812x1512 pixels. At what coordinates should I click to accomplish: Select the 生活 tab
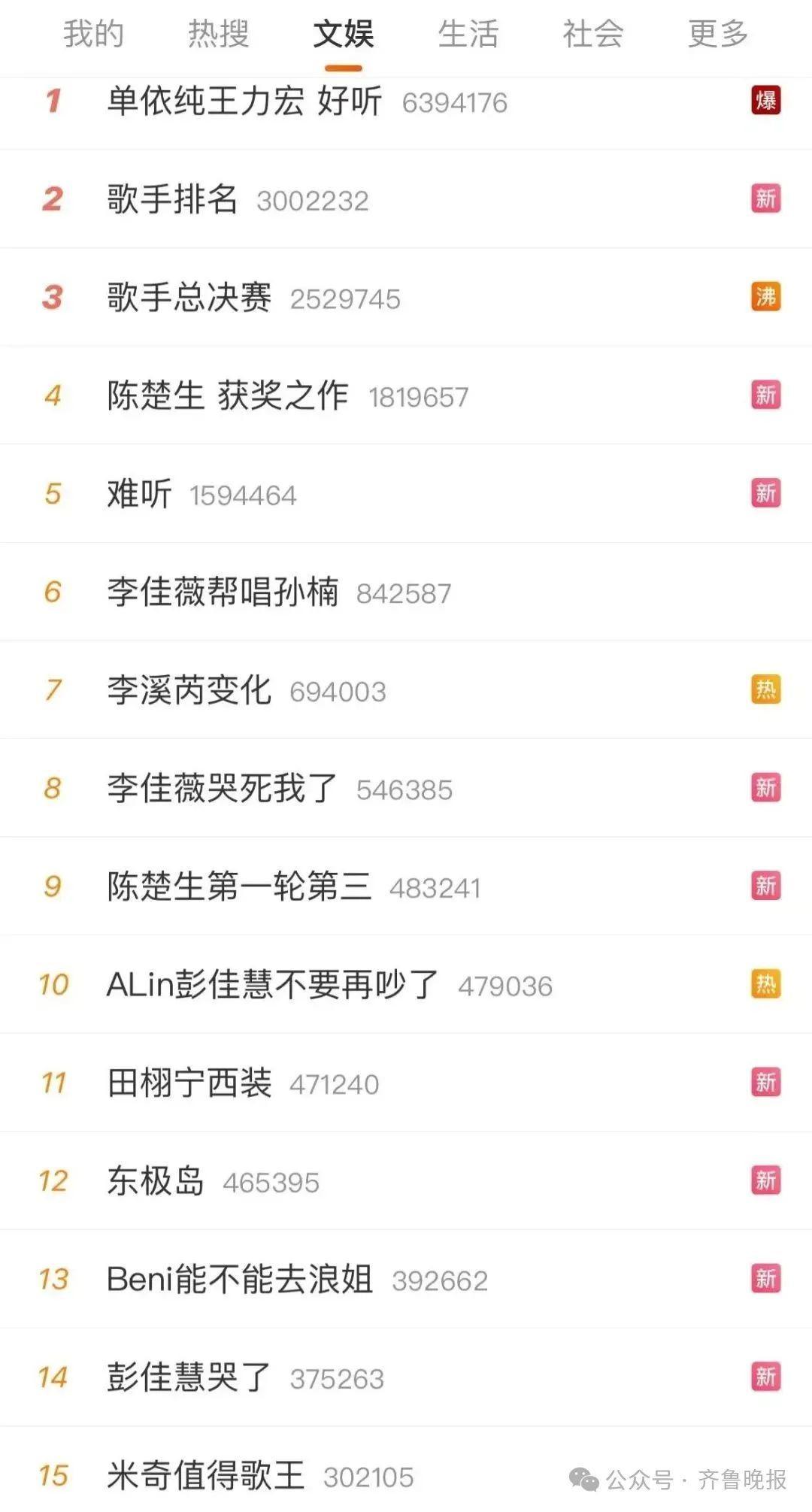(x=468, y=35)
